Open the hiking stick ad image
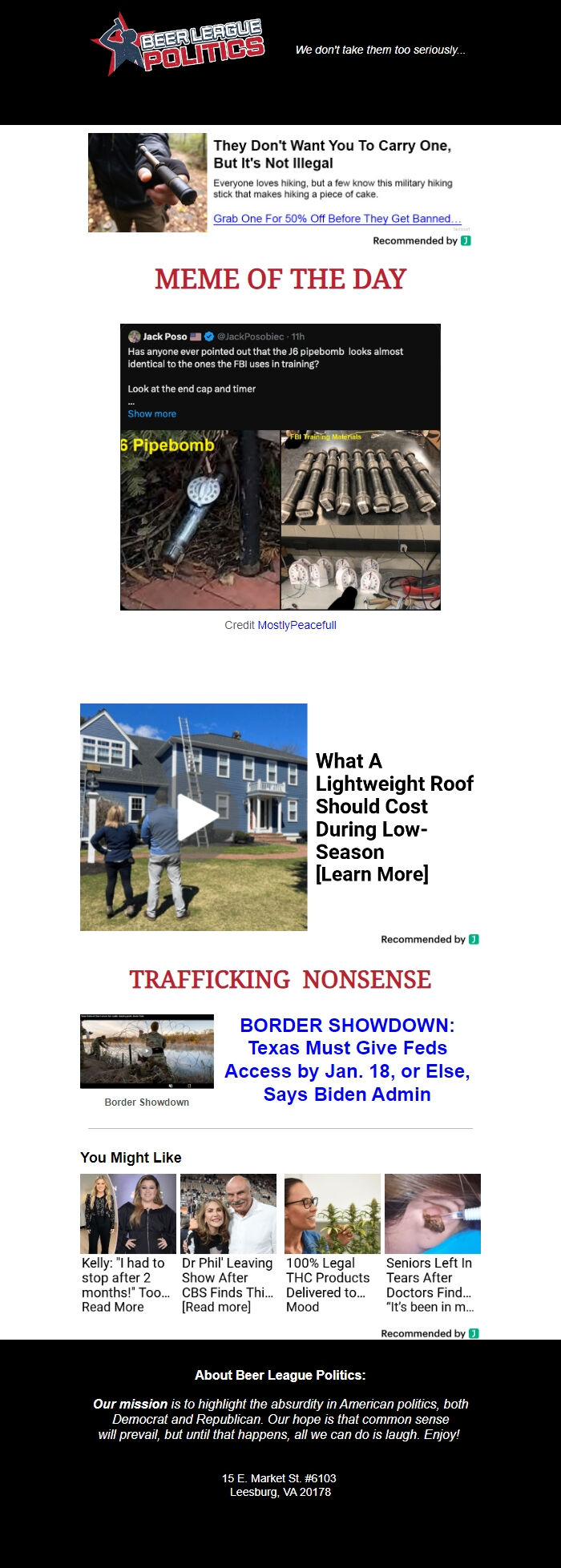Viewport: 561px width, 1568px height. click(x=147, y=183)
